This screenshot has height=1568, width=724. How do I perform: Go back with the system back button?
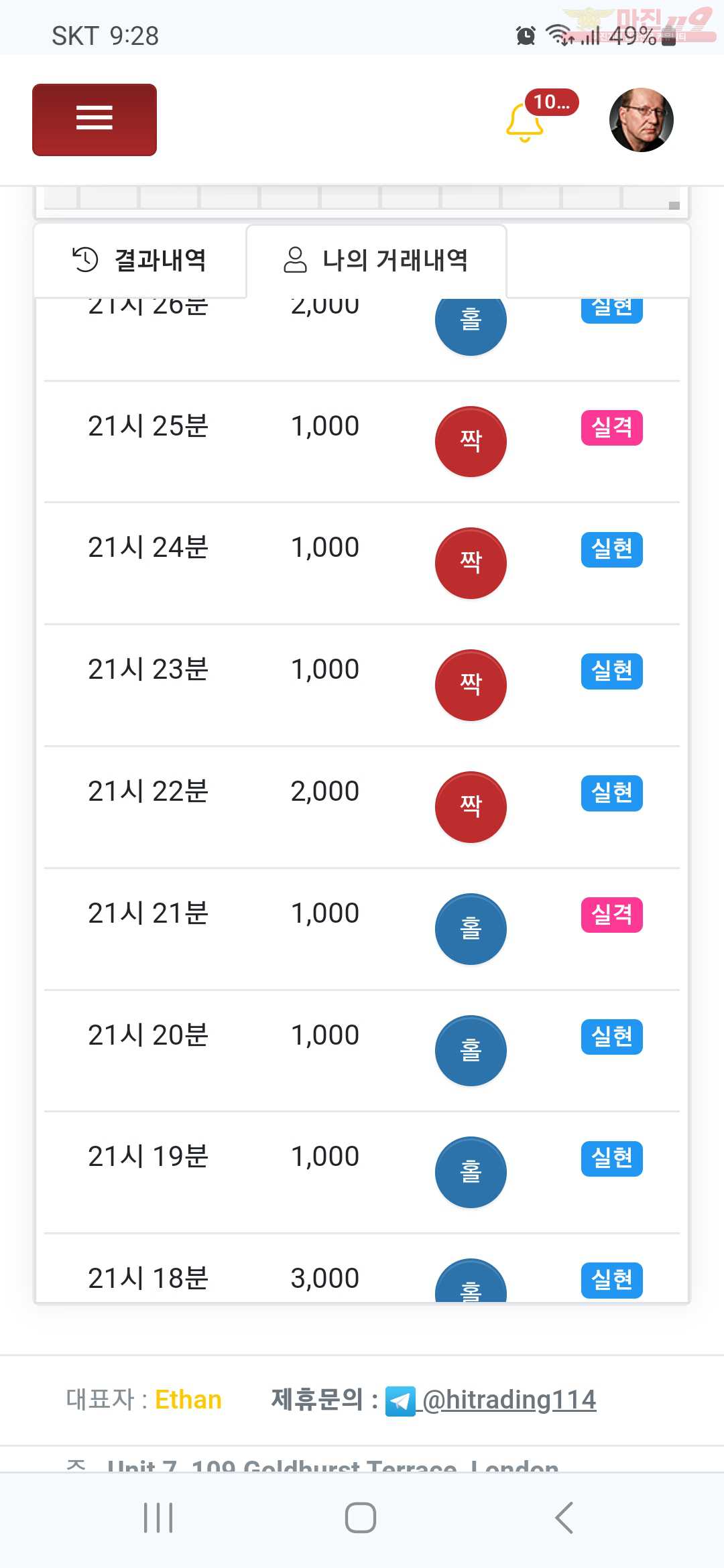click(564, 1518)
